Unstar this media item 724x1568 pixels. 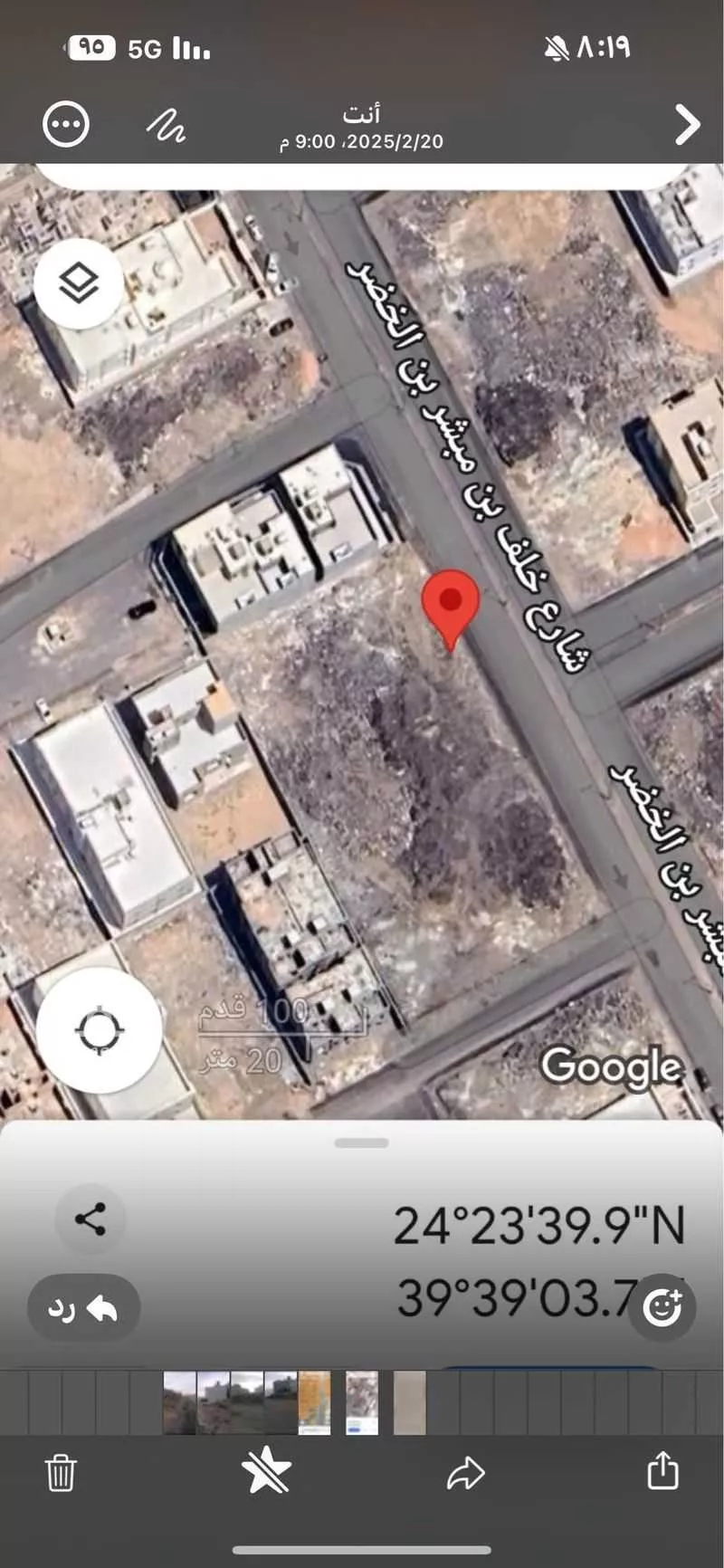tap(266, 1472)
